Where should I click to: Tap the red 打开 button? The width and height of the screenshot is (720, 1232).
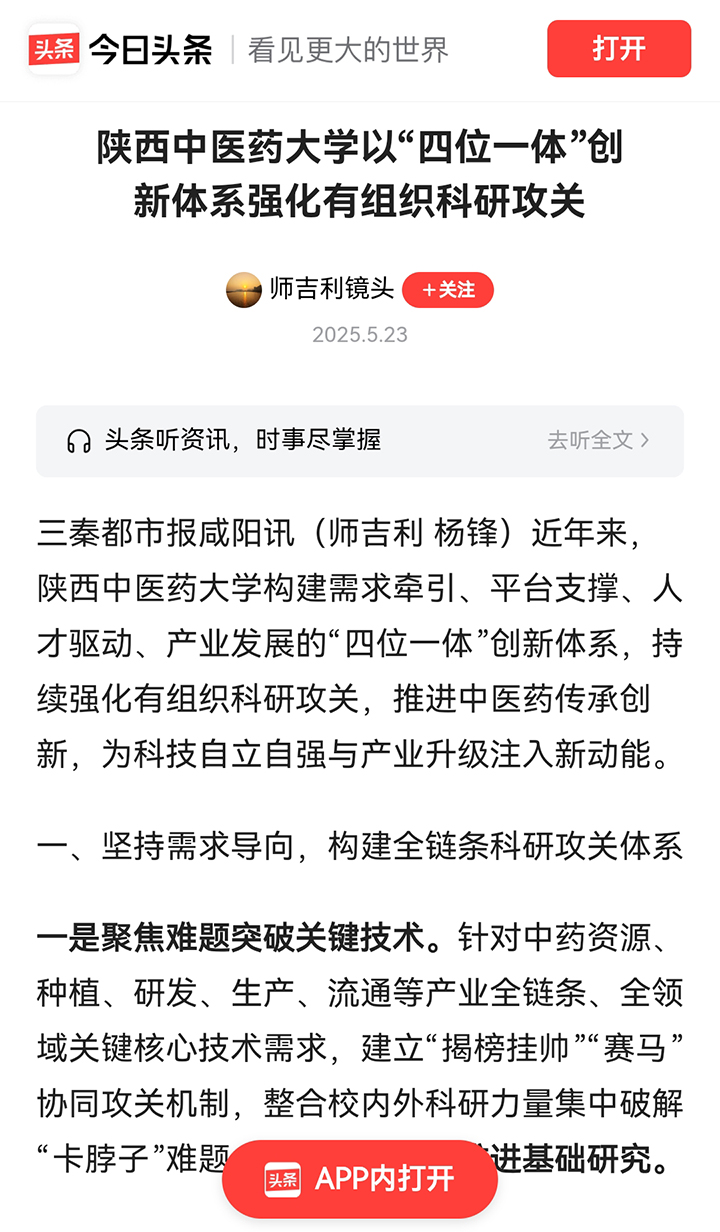(619, 48)
